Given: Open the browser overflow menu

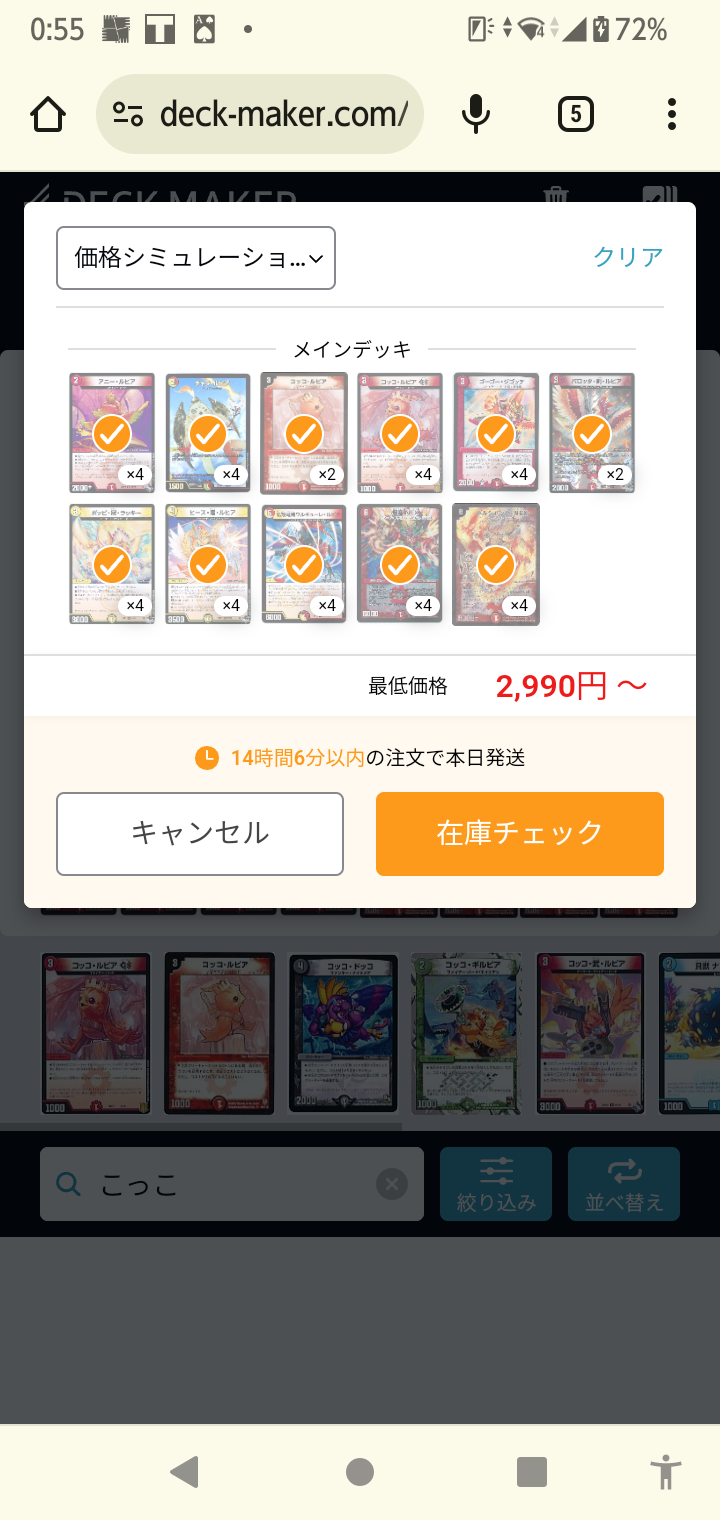Looking at the screenshot, I should (671, 115).
